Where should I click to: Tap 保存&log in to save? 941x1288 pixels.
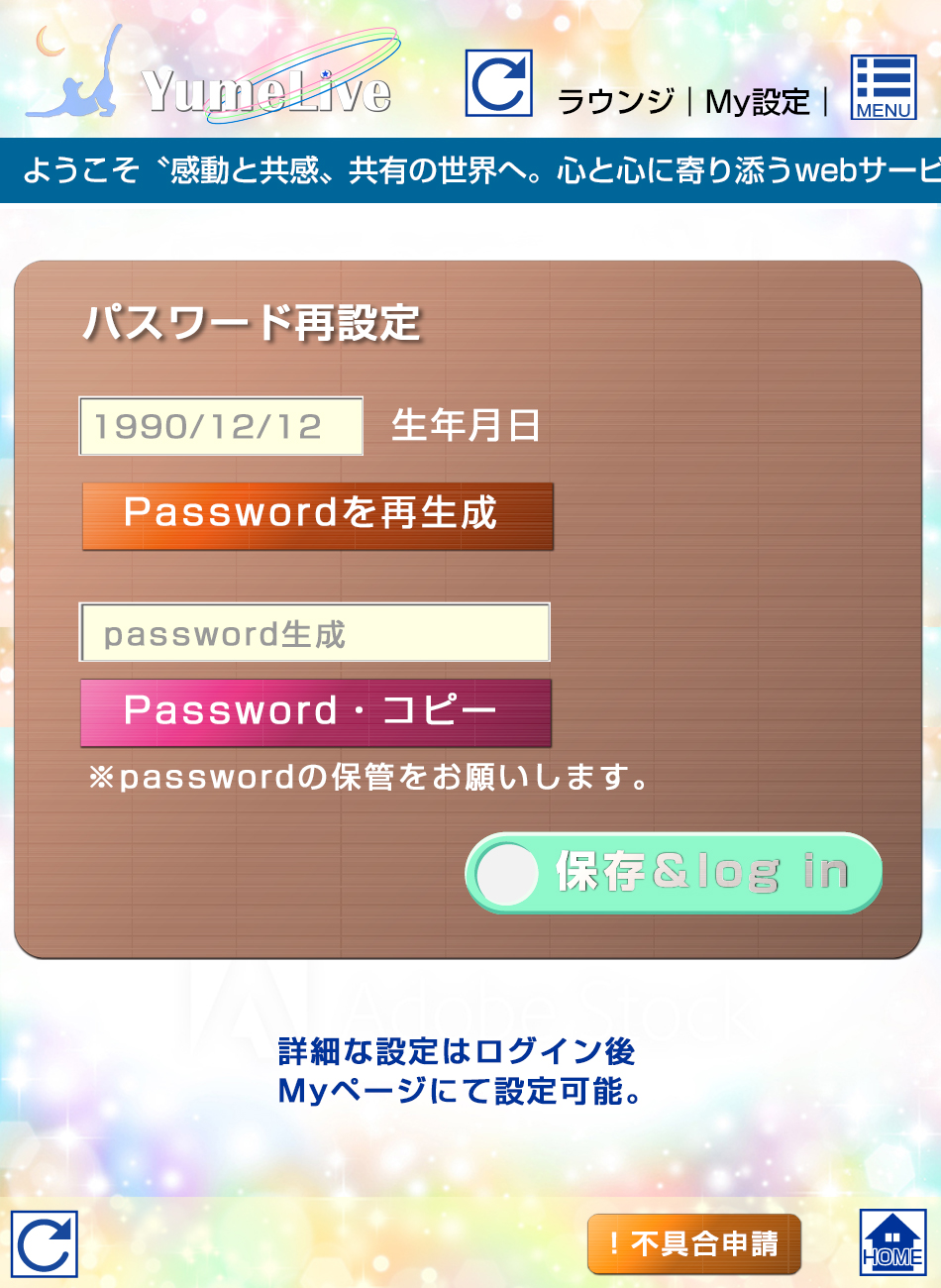pos(674,873)
